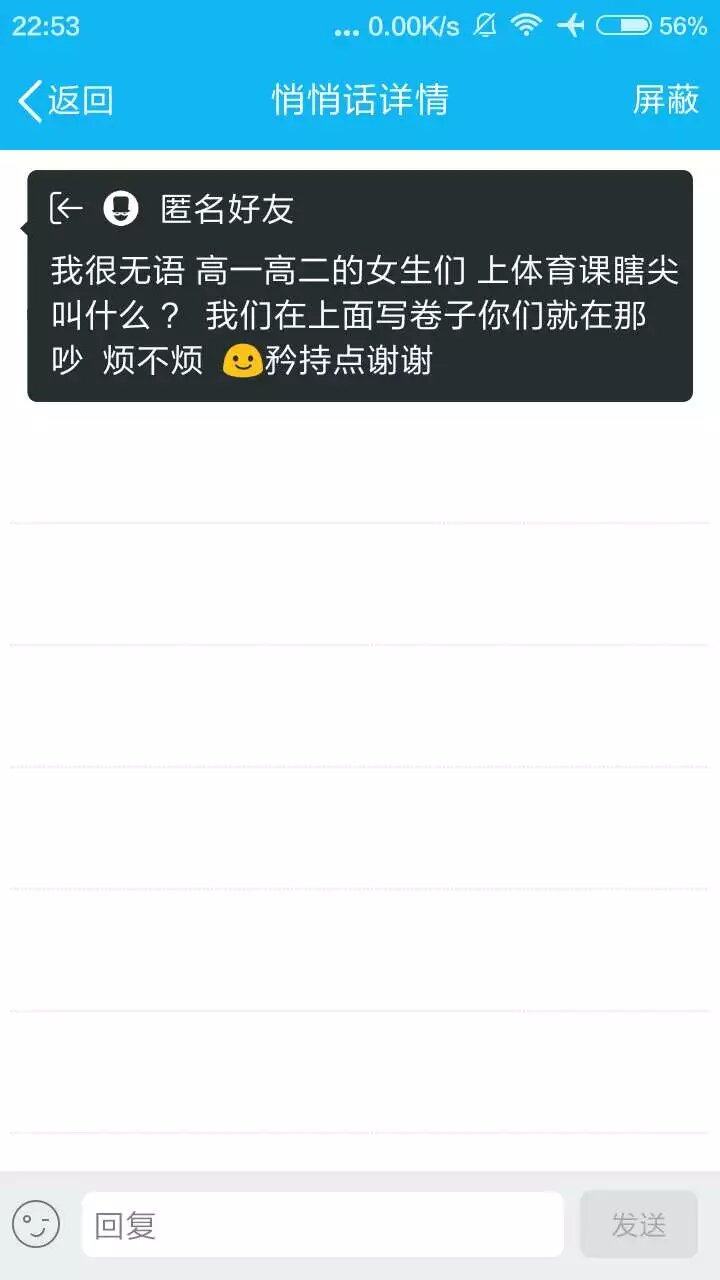Go back using the 返回 button
720x1280 pixels.
click(x=66, y=100)
